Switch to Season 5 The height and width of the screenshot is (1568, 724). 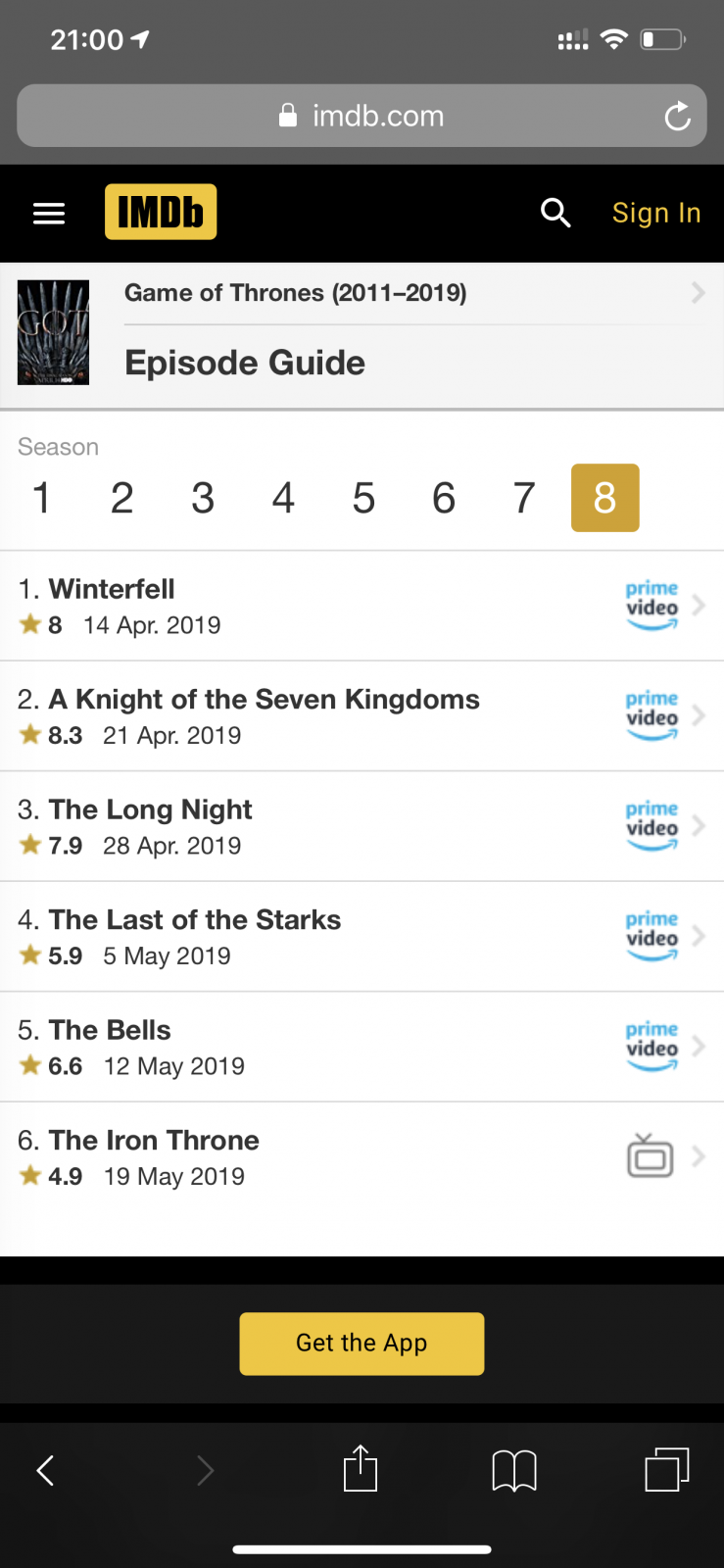coord(363,498)
